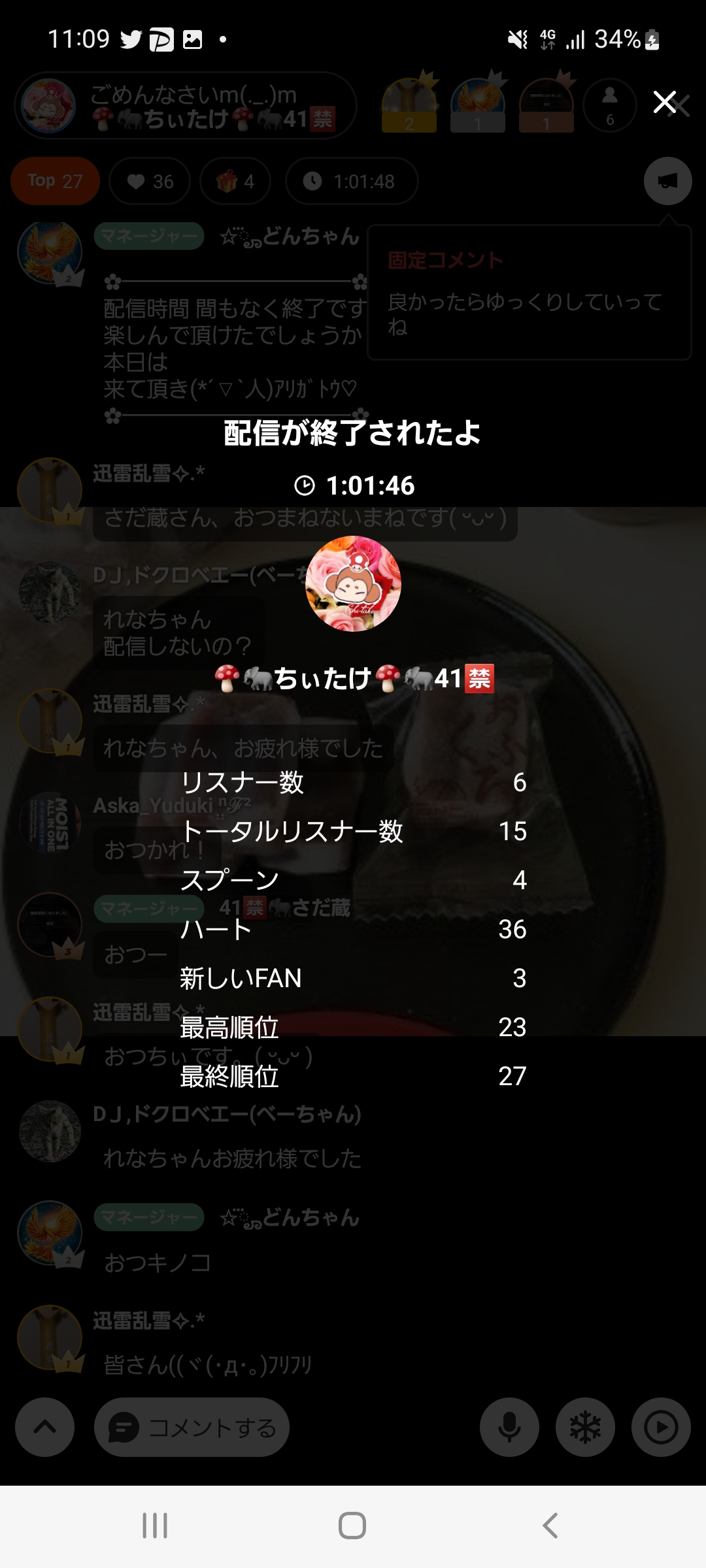Close the broadcast ended overlay
706x1568 pixels.
pyautogui.click(x=665, y=102)
